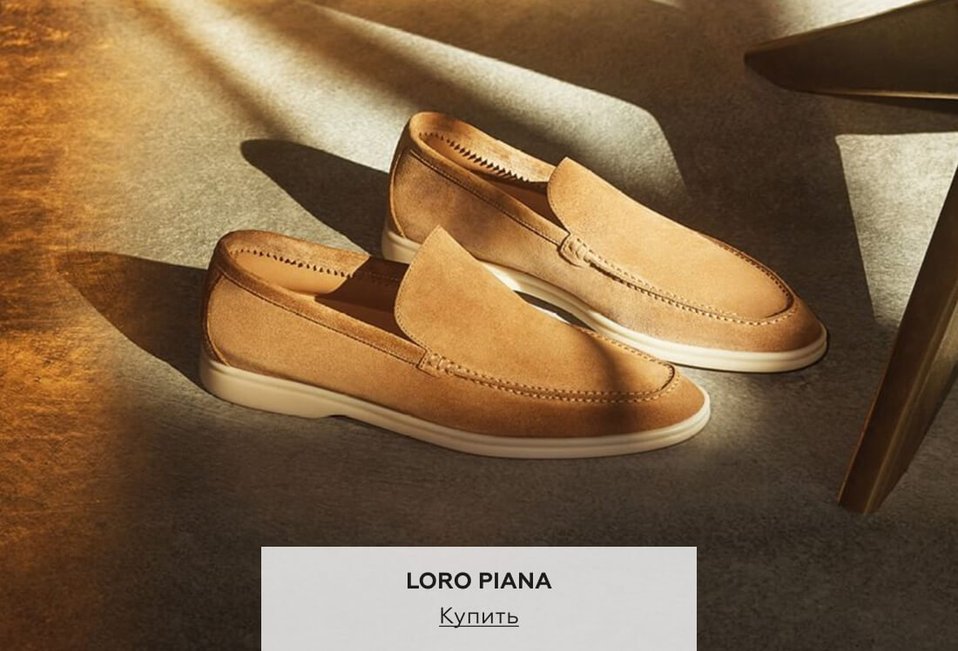The width and height of the screenshot is (958, 651).
Task: Open the Loro Piana loafers banner
Action: [500, 300]
